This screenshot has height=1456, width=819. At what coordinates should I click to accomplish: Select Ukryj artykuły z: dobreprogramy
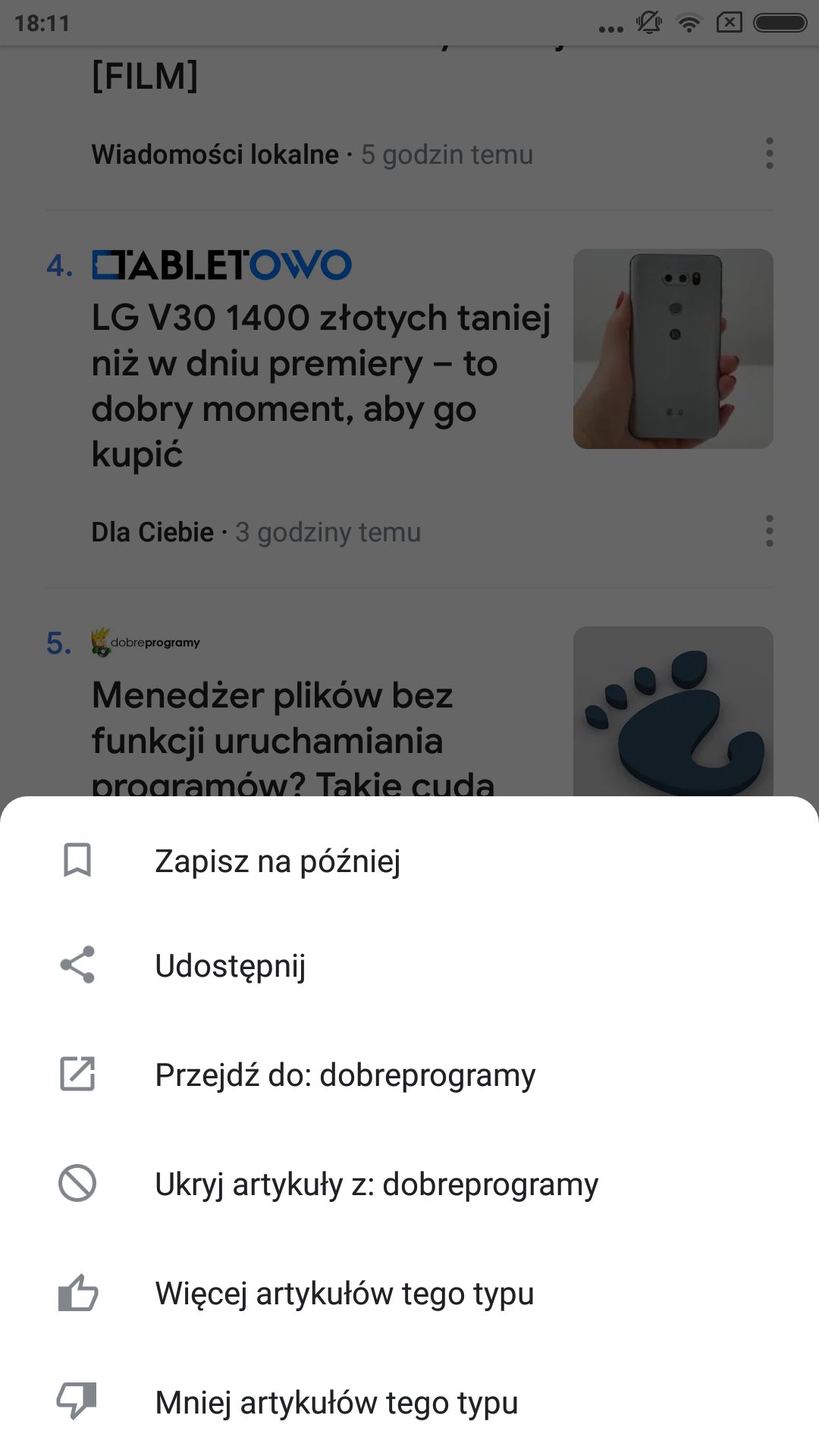click(409, 1184)
